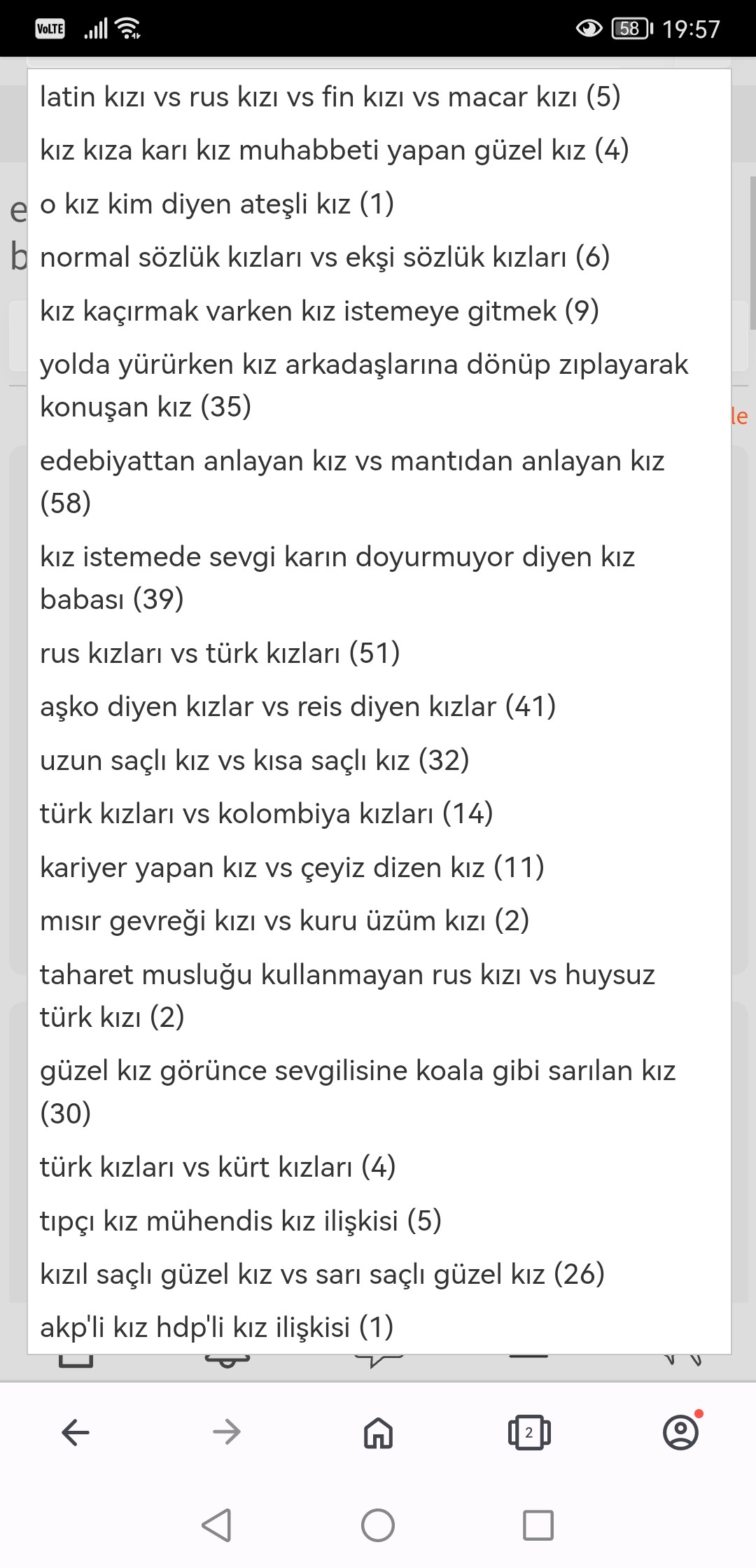Open 'aşko diyen kızlar vs reis diyen kızlar'
756x1568 pixels.
379,706
